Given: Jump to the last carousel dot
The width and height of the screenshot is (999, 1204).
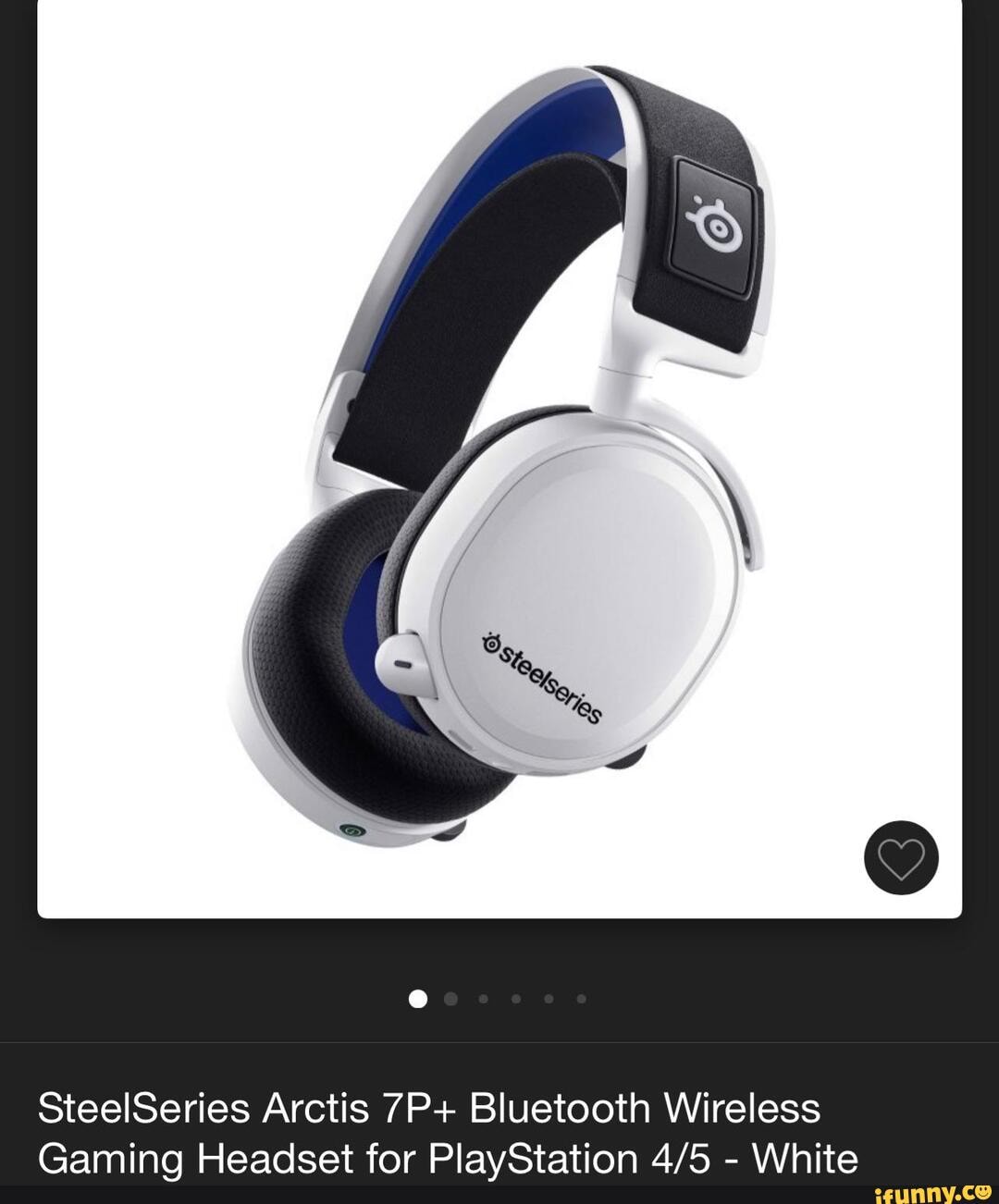Looking at the screenshot, I should (581, 997).
